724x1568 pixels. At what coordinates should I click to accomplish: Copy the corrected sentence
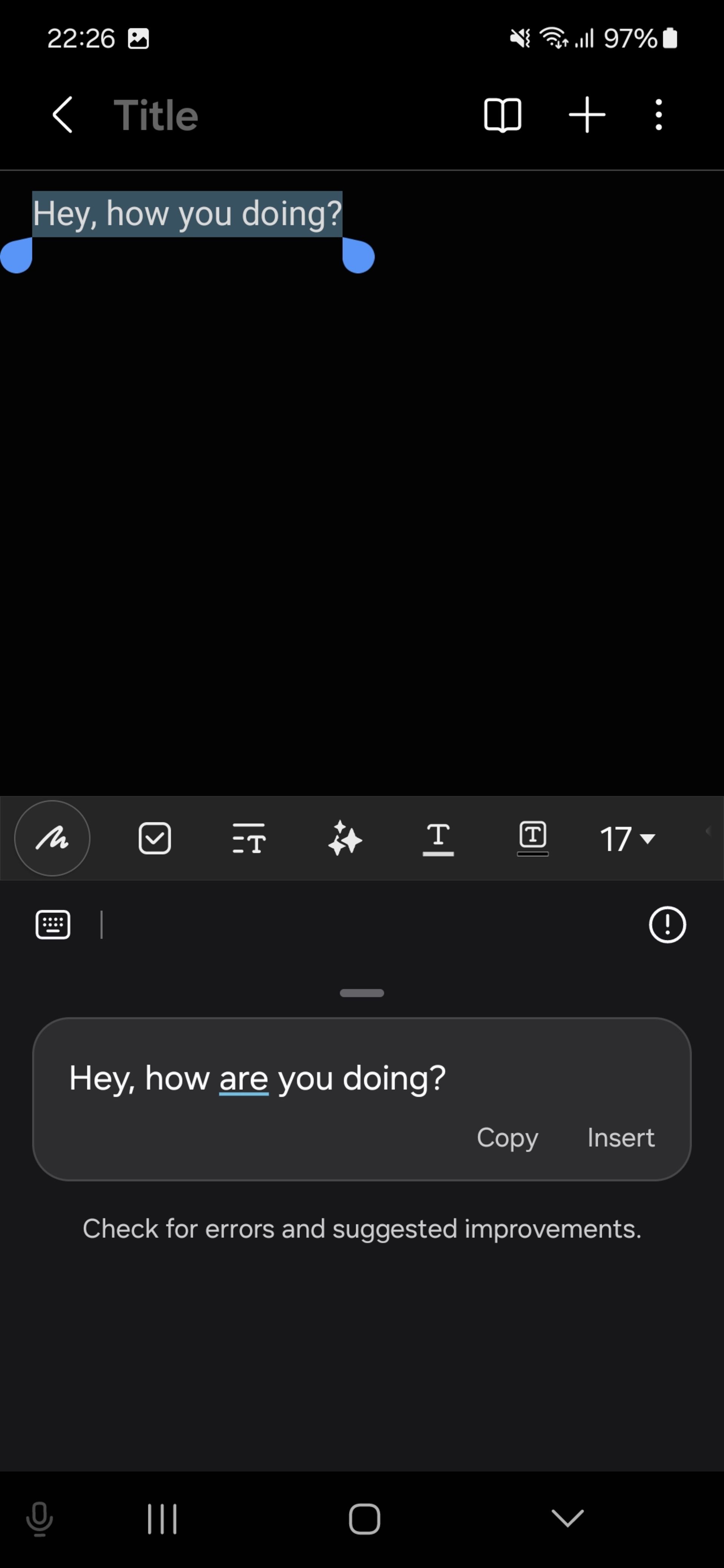pos(507,1137)
